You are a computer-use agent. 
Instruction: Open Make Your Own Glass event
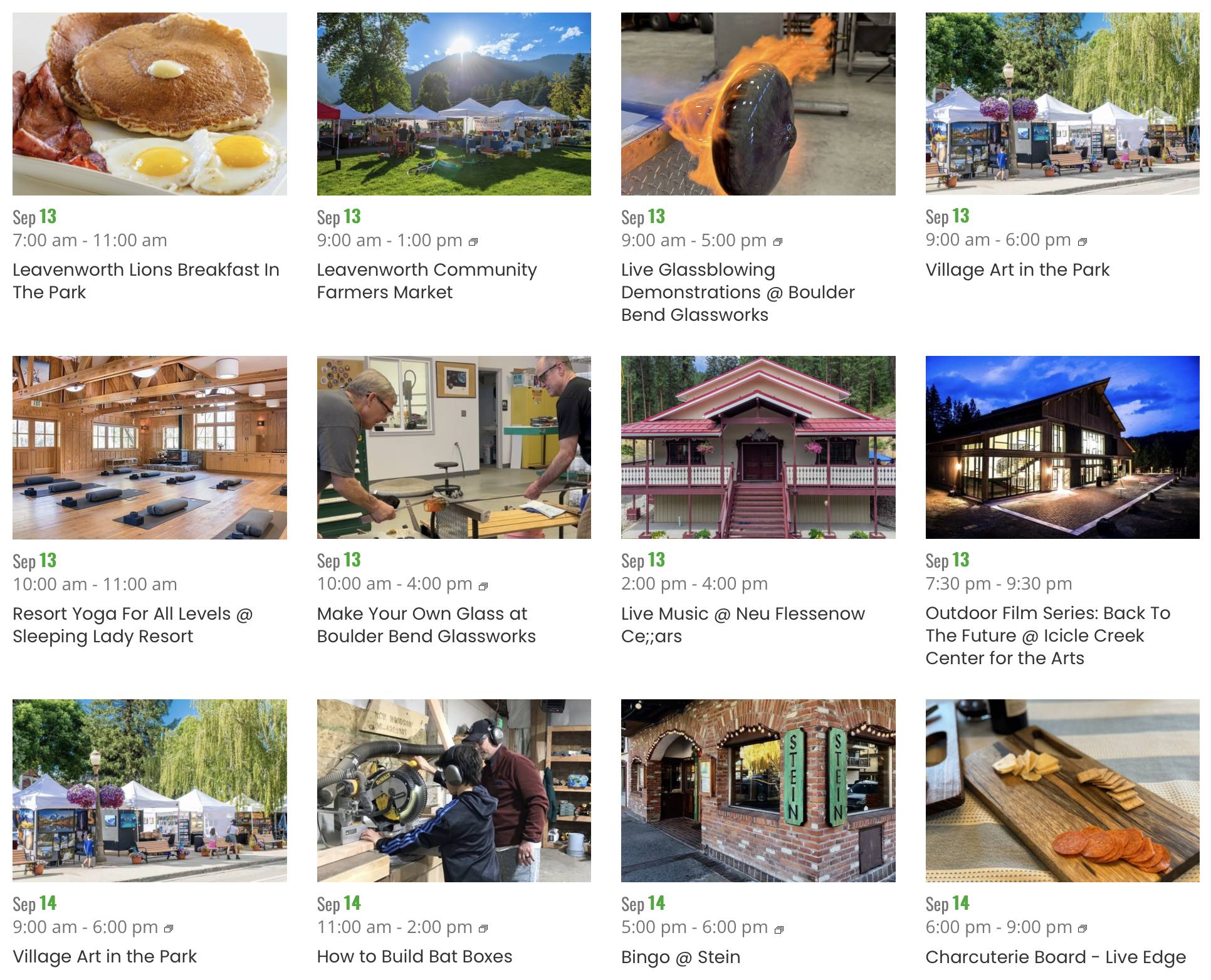pyautogui.click(x=426, y=625)
